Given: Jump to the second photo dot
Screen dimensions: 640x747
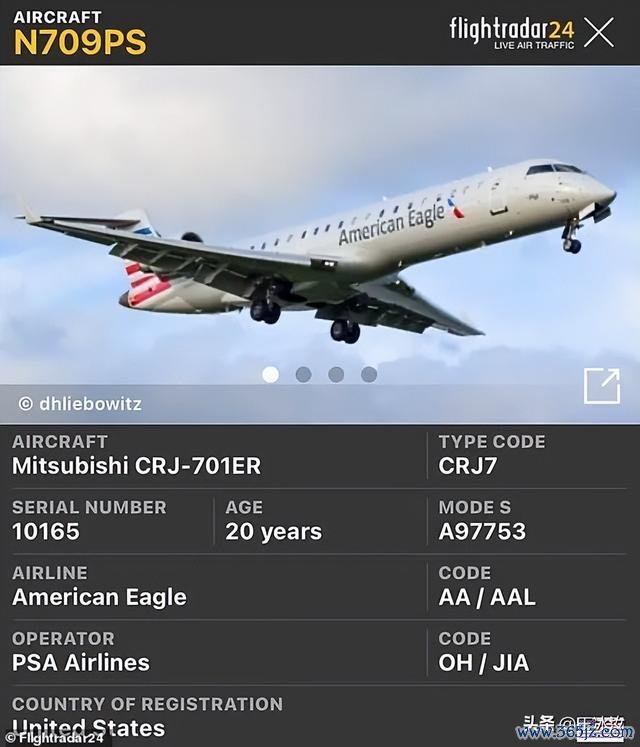Looking at the screenshot, I should tap(303, 374).
